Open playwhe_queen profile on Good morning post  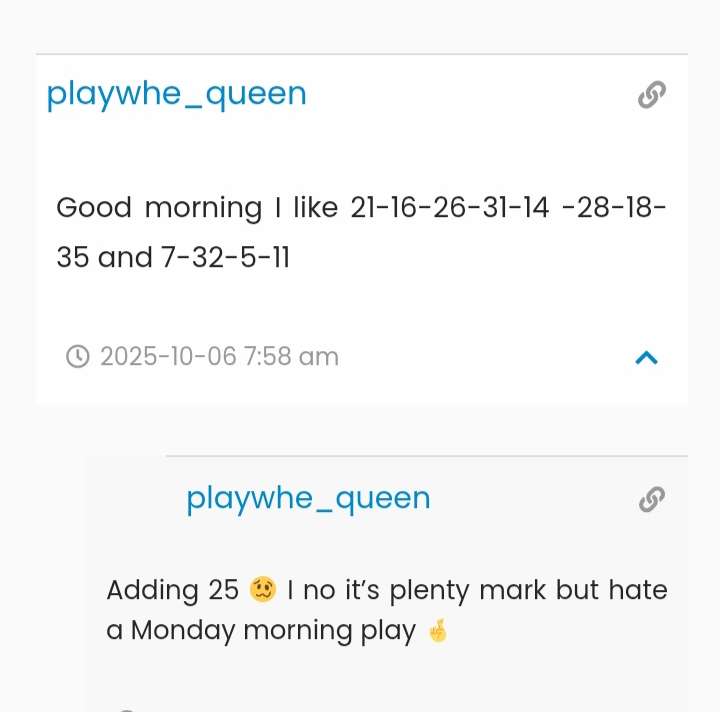pyautogui.click(x=176, y=94)
